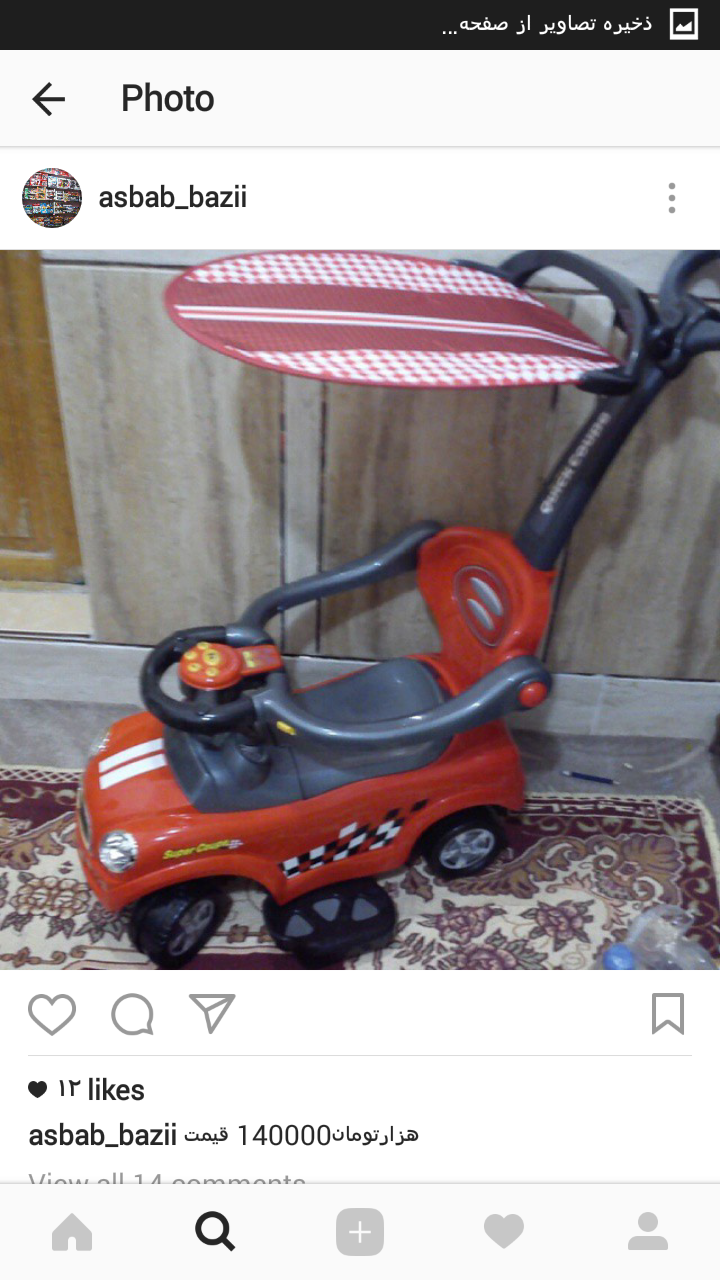View the 12 likes list
The height and width of the screenshot is (1280, 720).
(100, 1090)
